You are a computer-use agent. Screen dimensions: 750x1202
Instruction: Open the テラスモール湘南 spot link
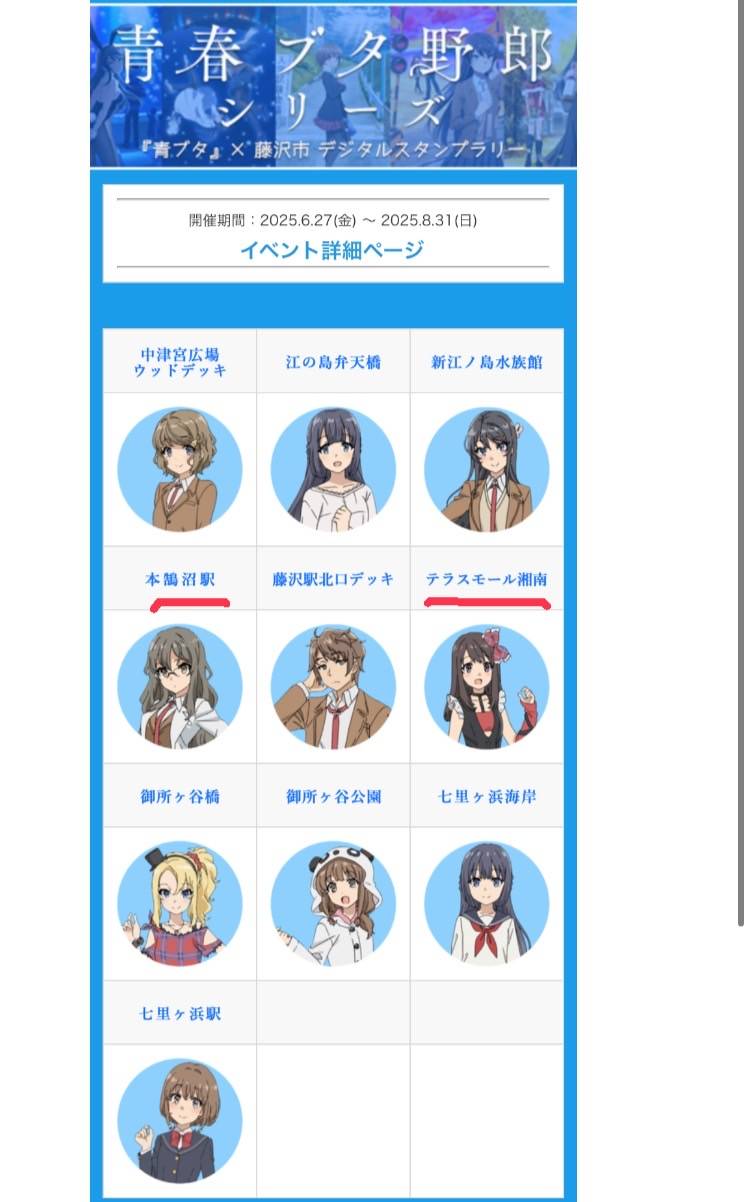click(x=487, y=579)
